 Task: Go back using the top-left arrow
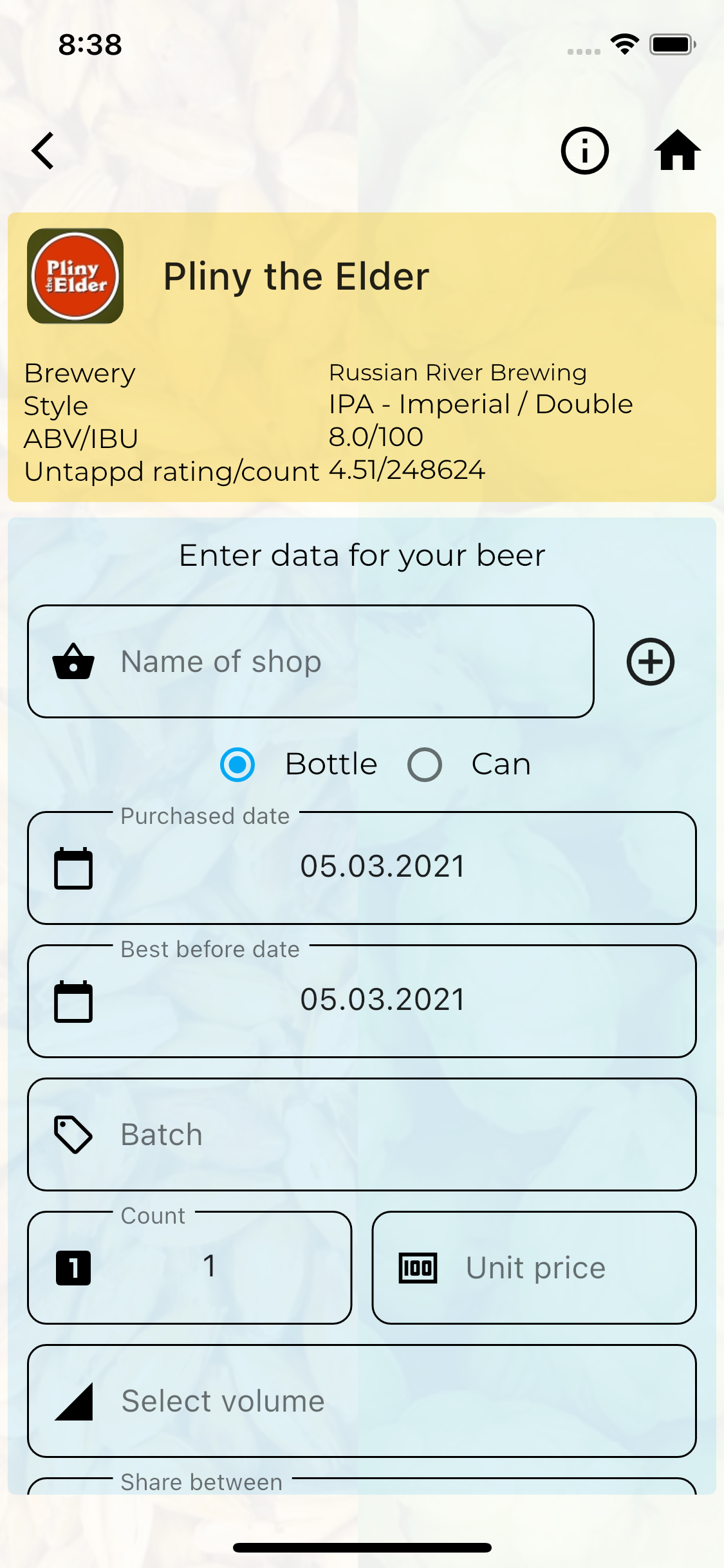tap(43, 151)
